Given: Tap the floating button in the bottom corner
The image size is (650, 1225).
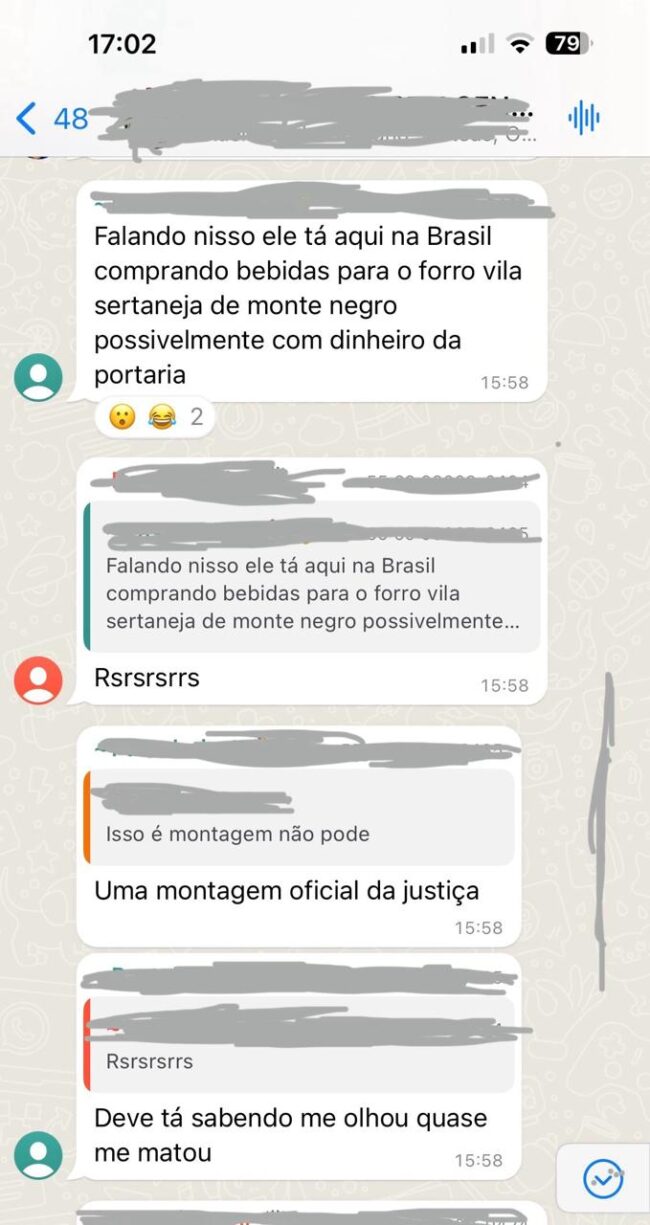Looking at the screenshot, I should coord(603,1180).
